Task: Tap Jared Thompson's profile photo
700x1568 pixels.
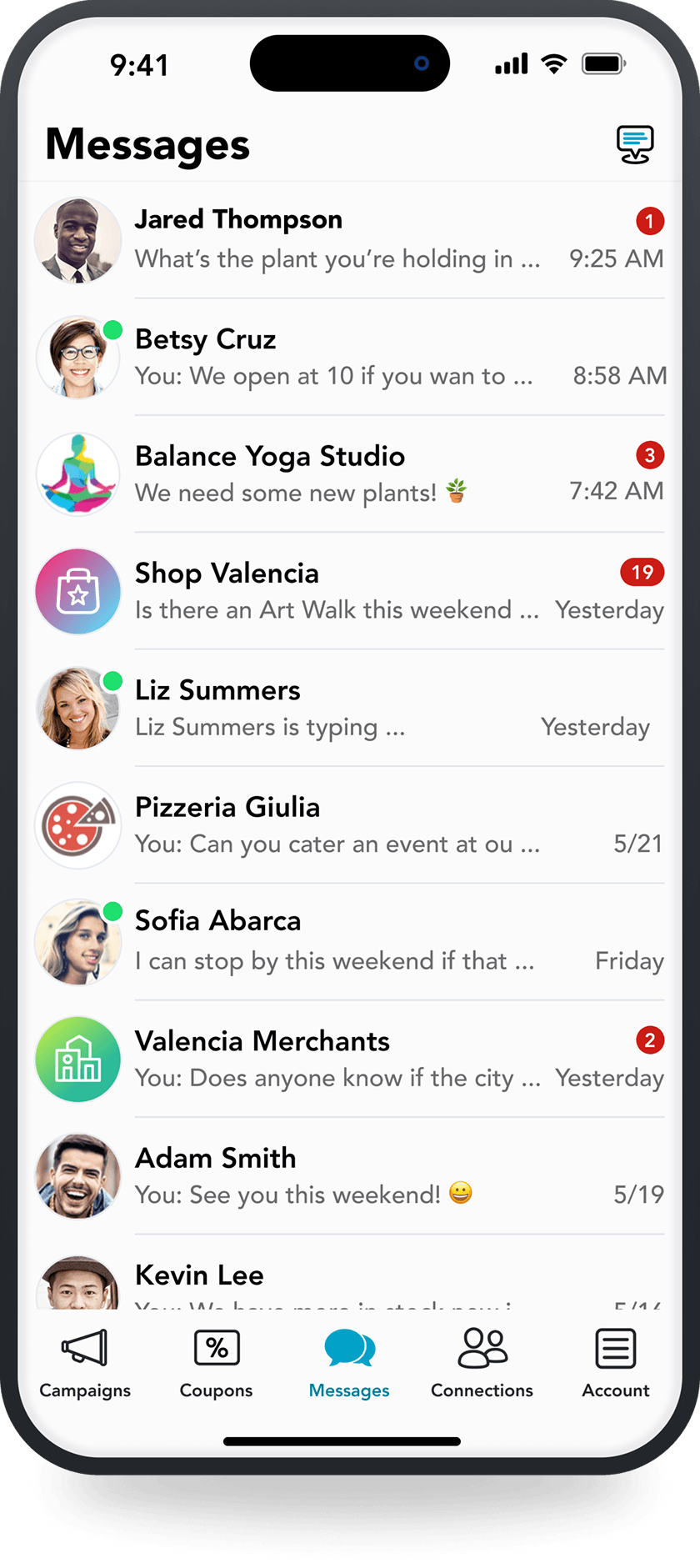Action: click(x=77, y=239)
